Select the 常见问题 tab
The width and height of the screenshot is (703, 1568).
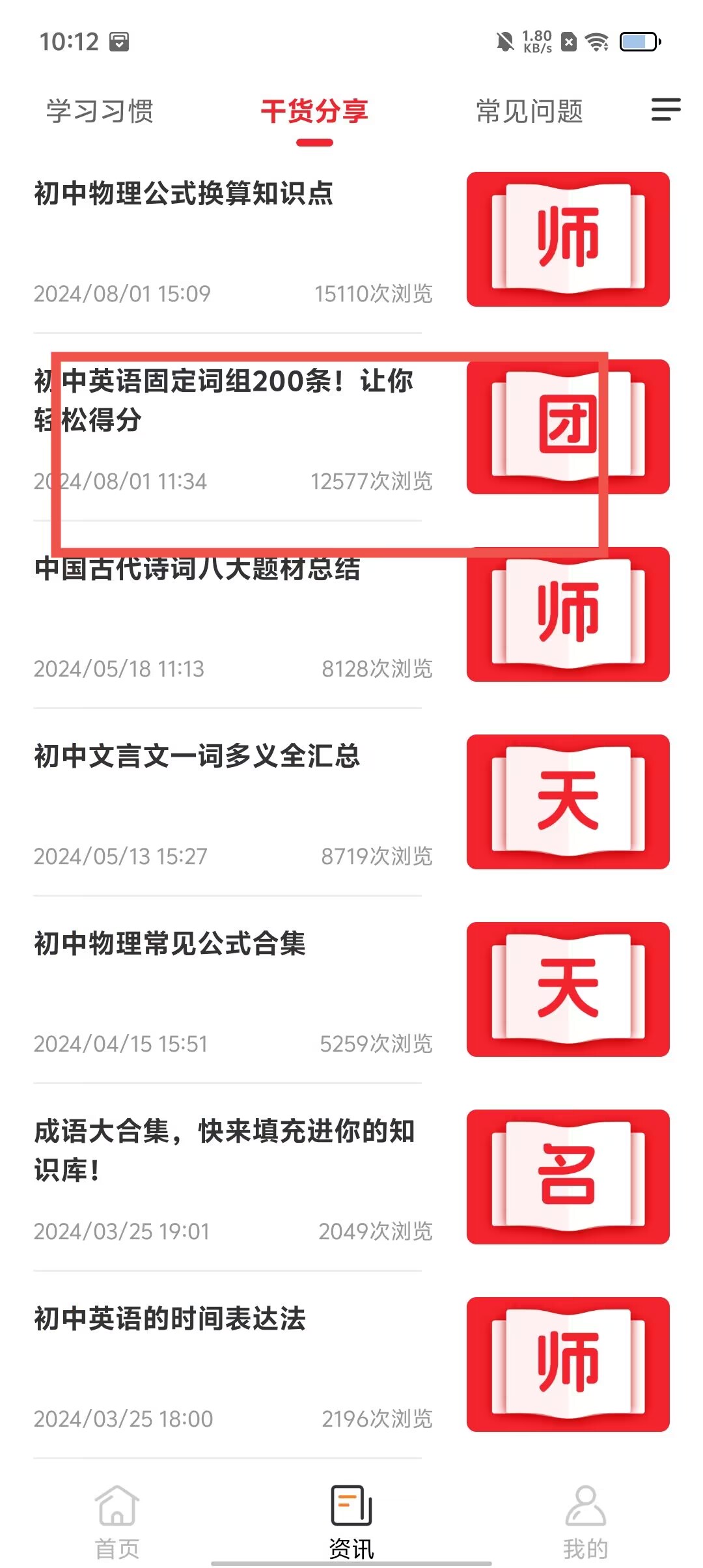click(x=529, y=111)
